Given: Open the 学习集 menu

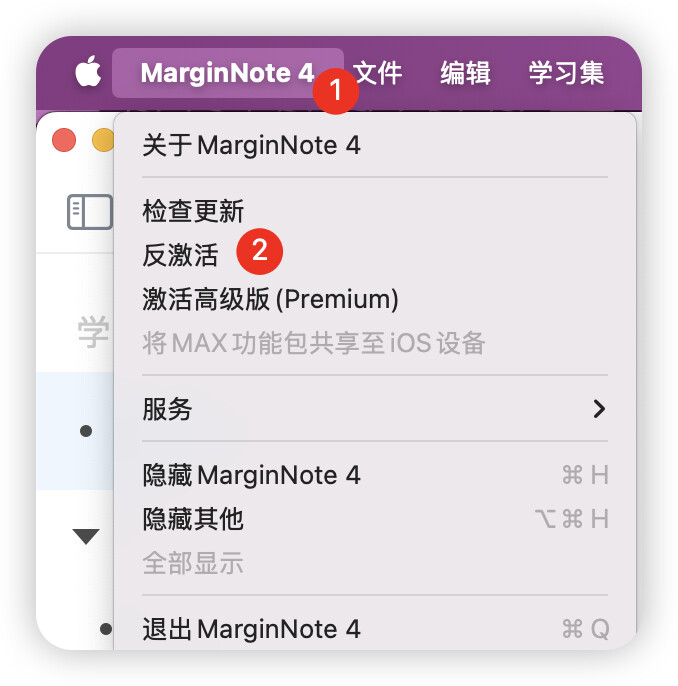Looking at the screenshot, I should [566, 73].
